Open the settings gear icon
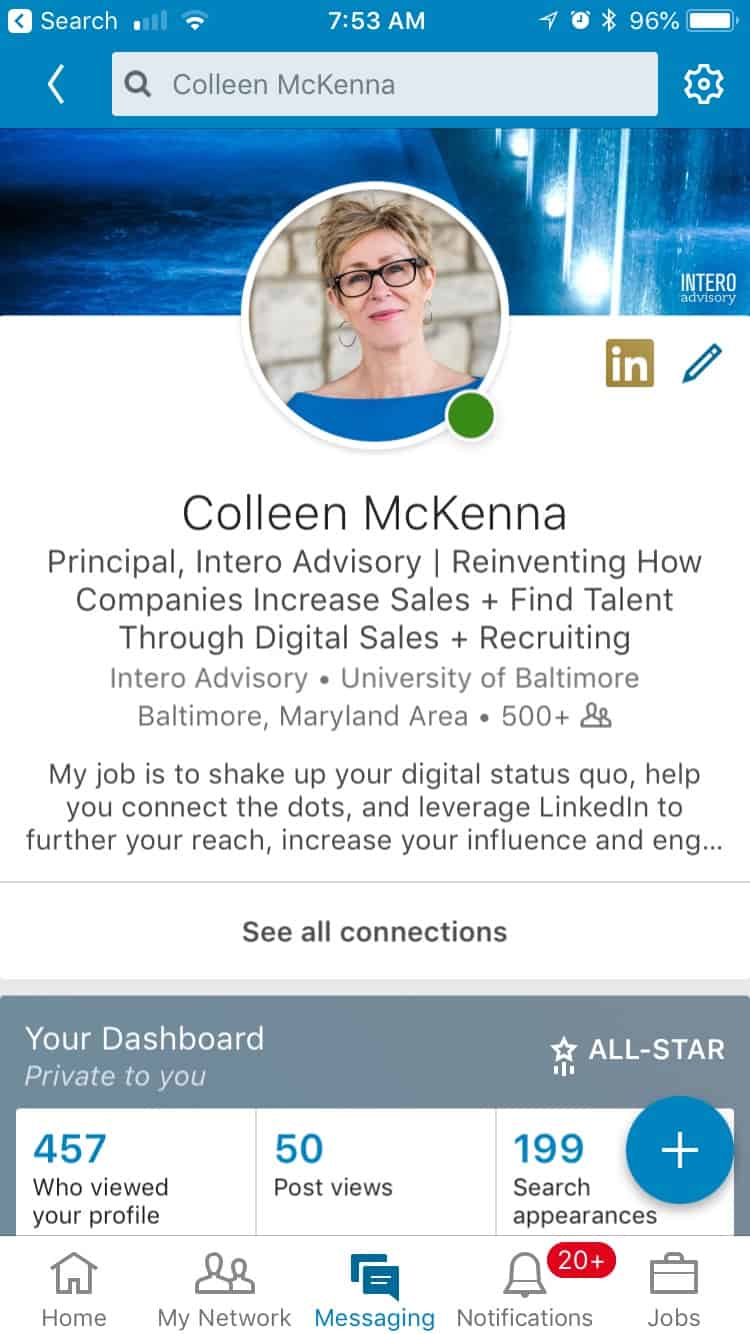 tap(703, 85)
